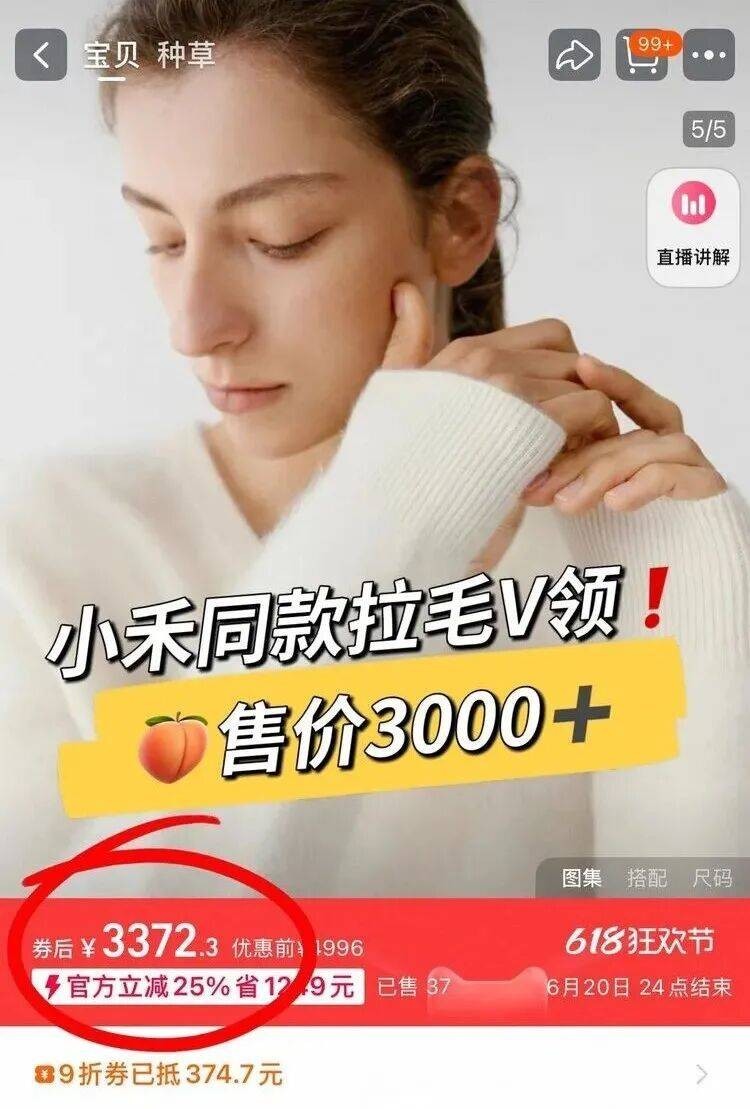This screenshot has width=750, height=1109.
Task: Switch to the 宝贝 tab
Action: pyautogui.click(x=111, y=54)
